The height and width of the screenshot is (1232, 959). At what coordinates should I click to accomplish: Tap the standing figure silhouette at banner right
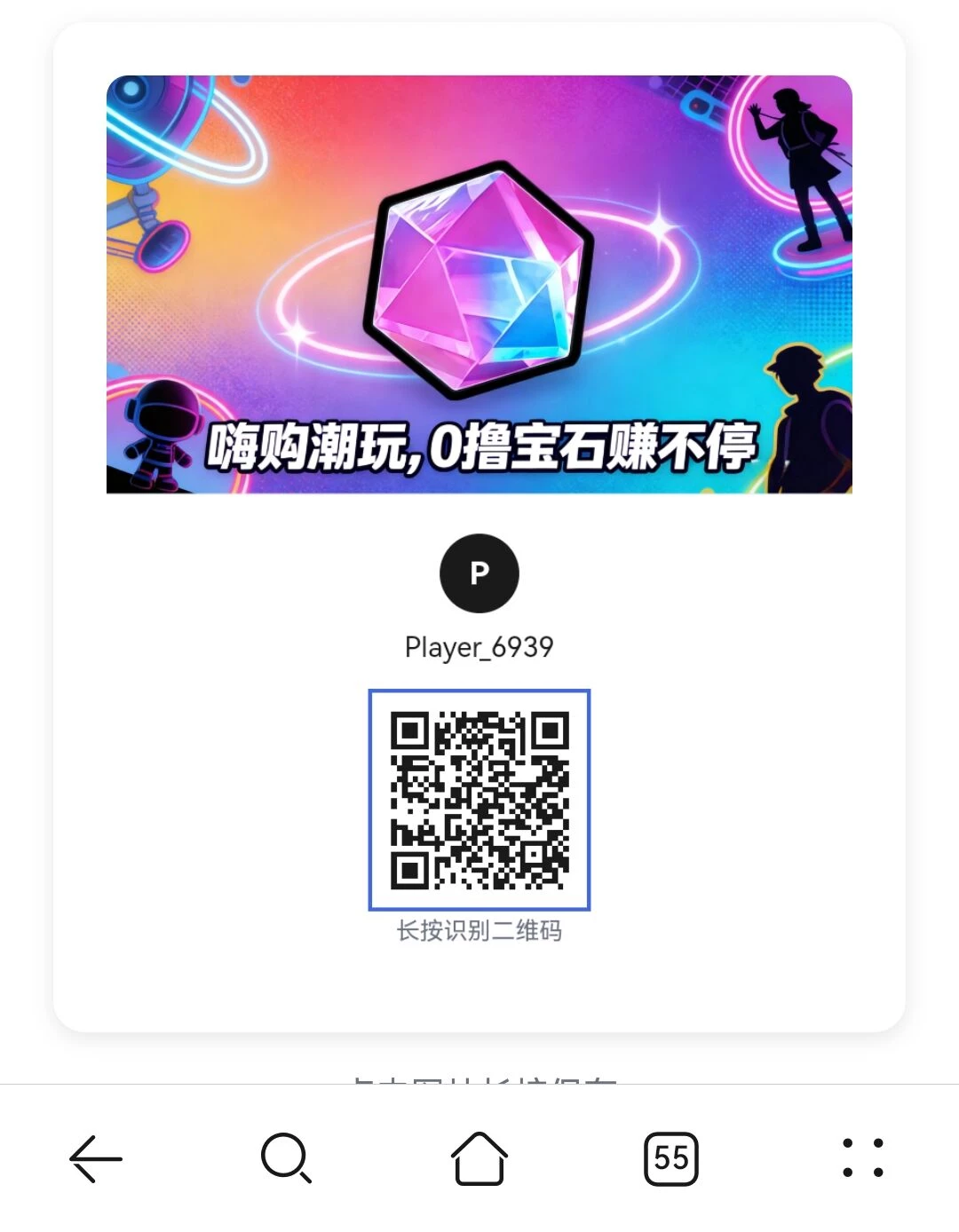tap(799, 417)
